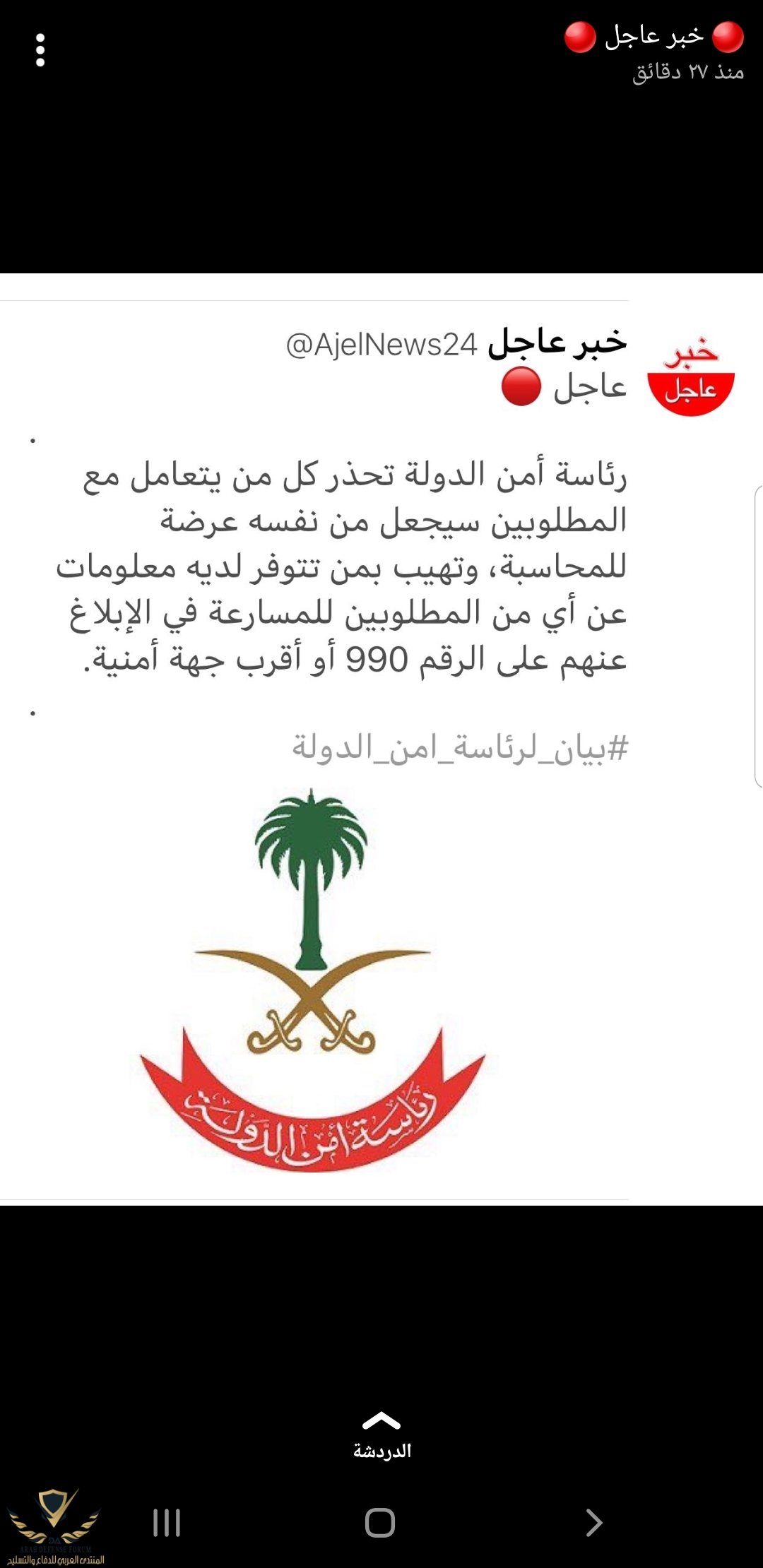Go back using the navigation bar arrow
Image resolution: width=763 pixels, height=1568 pixels.
[594, 1523]
